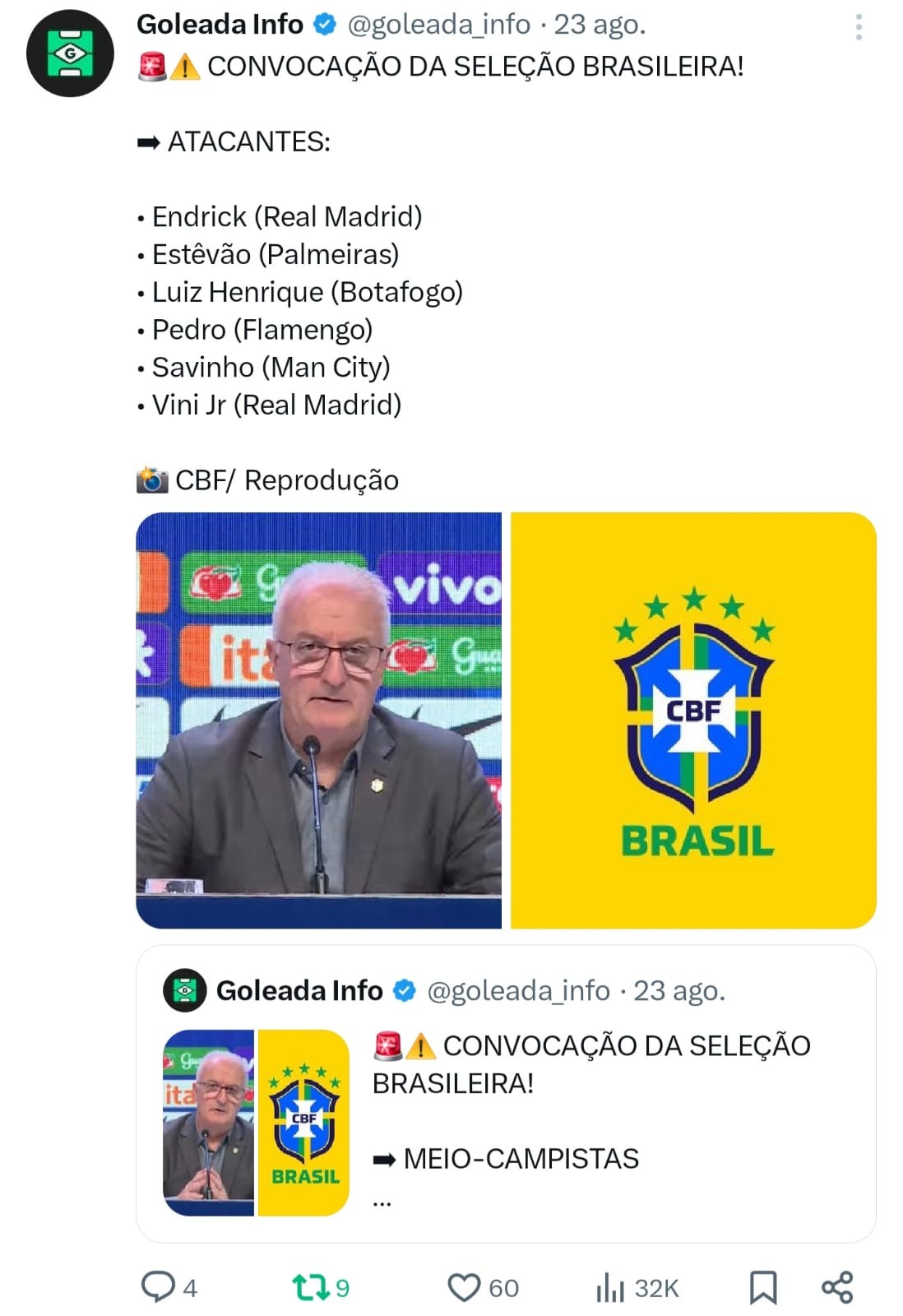Open Goleada Info's profile picture
903x1316 pixels.
point(70,53)
